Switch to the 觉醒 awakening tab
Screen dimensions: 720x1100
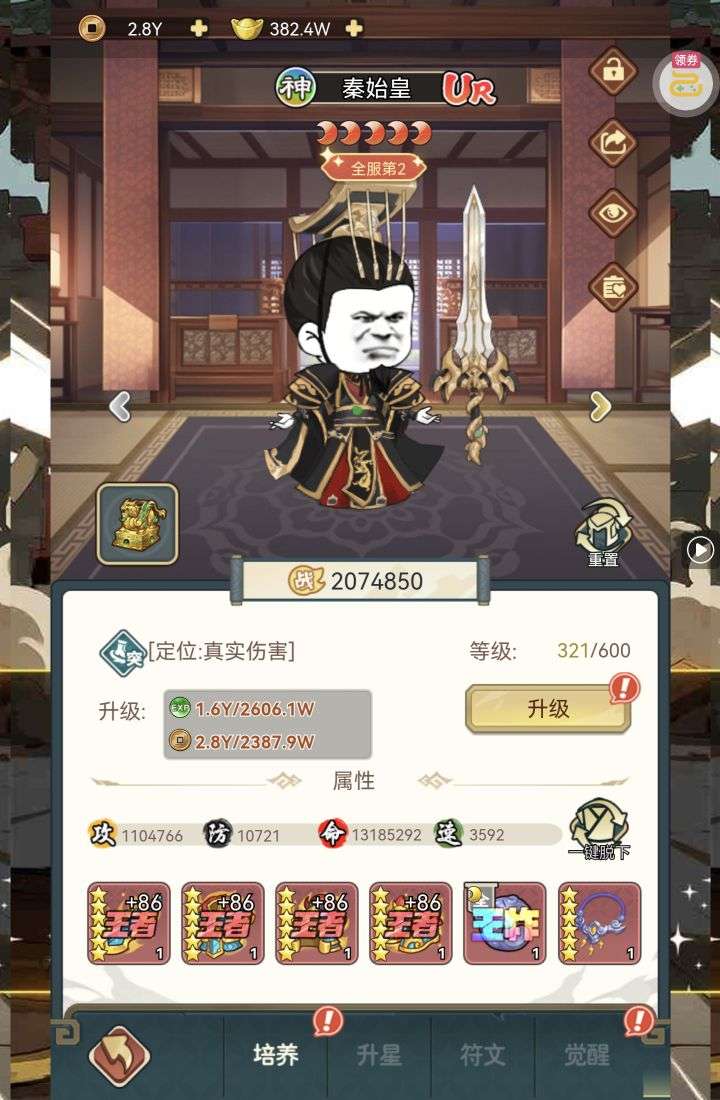(x=587, y=1054)
